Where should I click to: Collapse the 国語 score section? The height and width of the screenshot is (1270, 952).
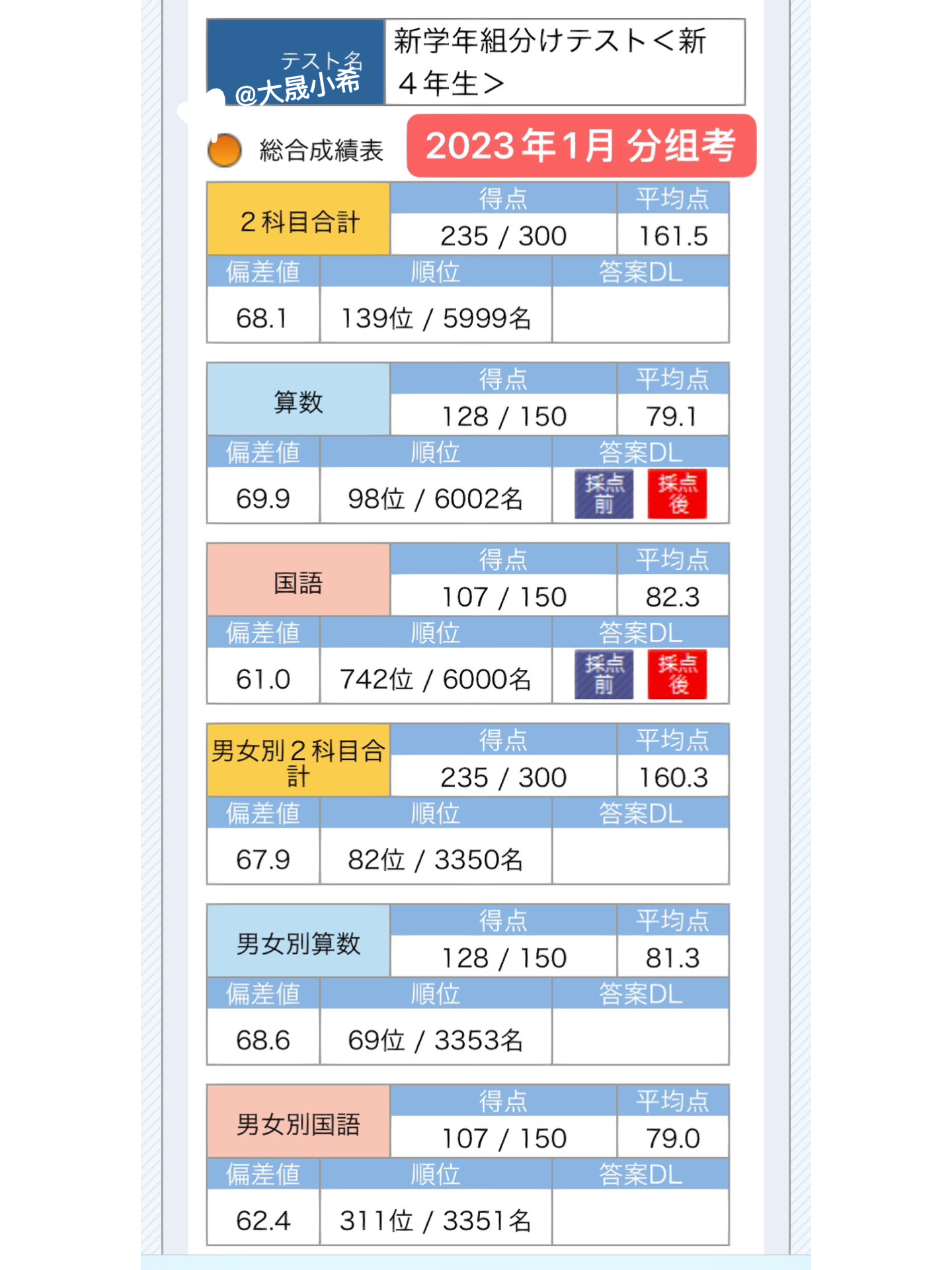(296, 581)
